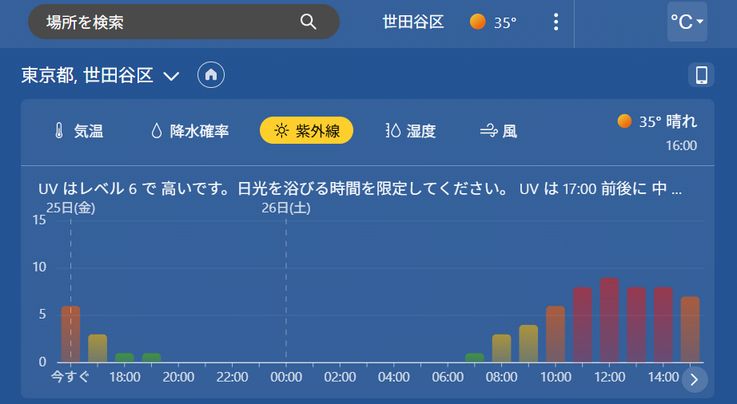Tap the magnifier search icon
Viewport: 737px width, 404px height.
(308, 21)
